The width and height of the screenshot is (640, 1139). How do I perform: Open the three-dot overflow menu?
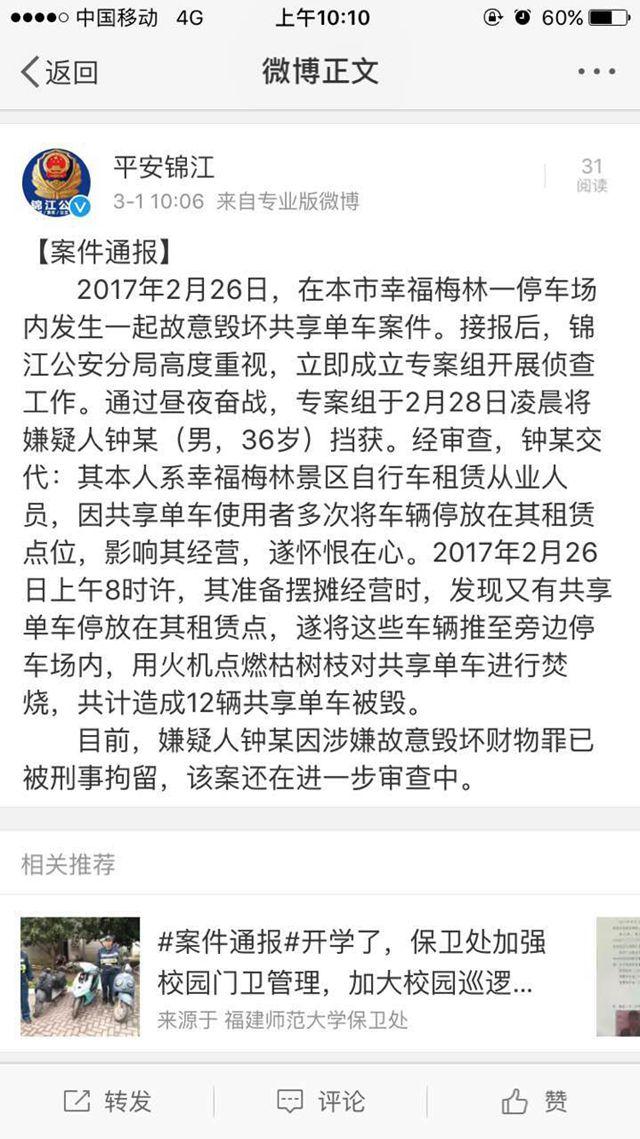click(x=596, y=71)
